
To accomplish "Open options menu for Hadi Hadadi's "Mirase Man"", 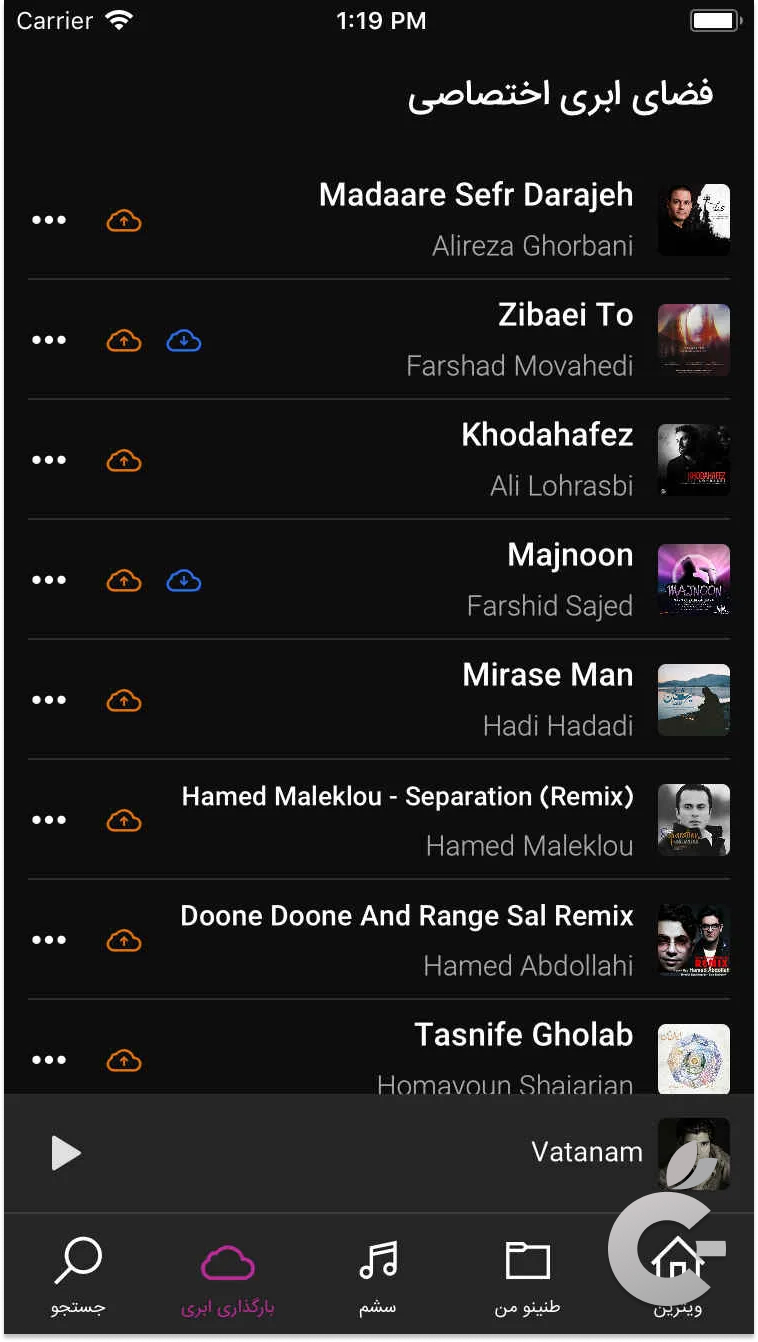I will (x=49, y=700).
